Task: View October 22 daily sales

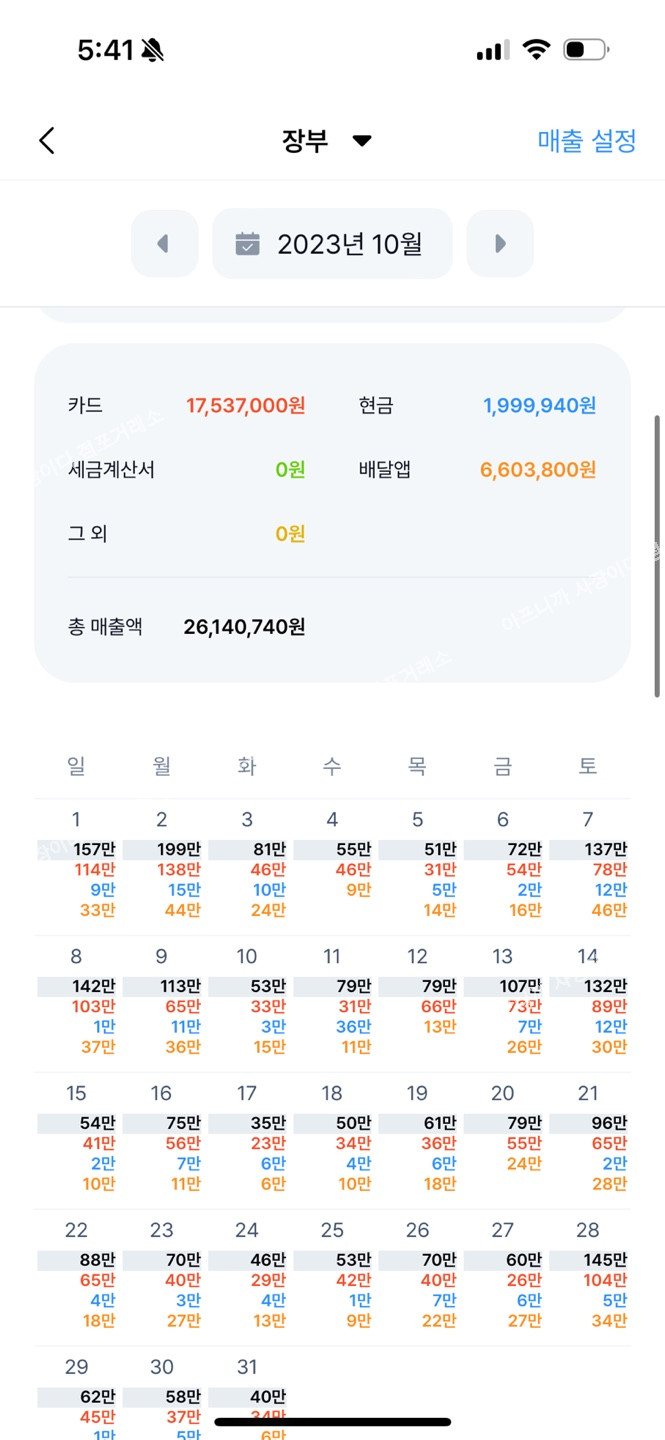Action: (x=78, y=1277)
